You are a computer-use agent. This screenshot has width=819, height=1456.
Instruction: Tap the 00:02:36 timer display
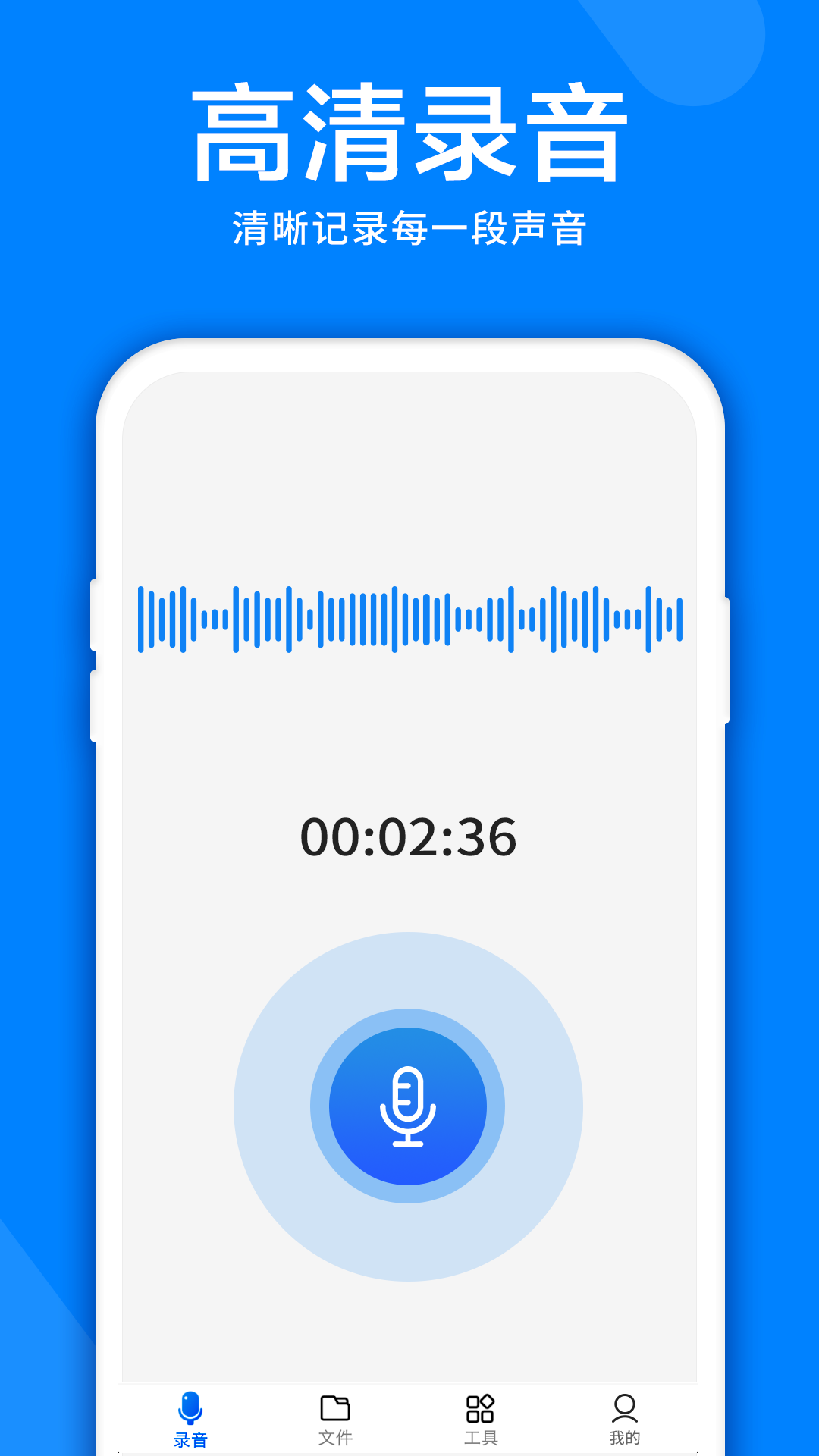pos(409,838)
